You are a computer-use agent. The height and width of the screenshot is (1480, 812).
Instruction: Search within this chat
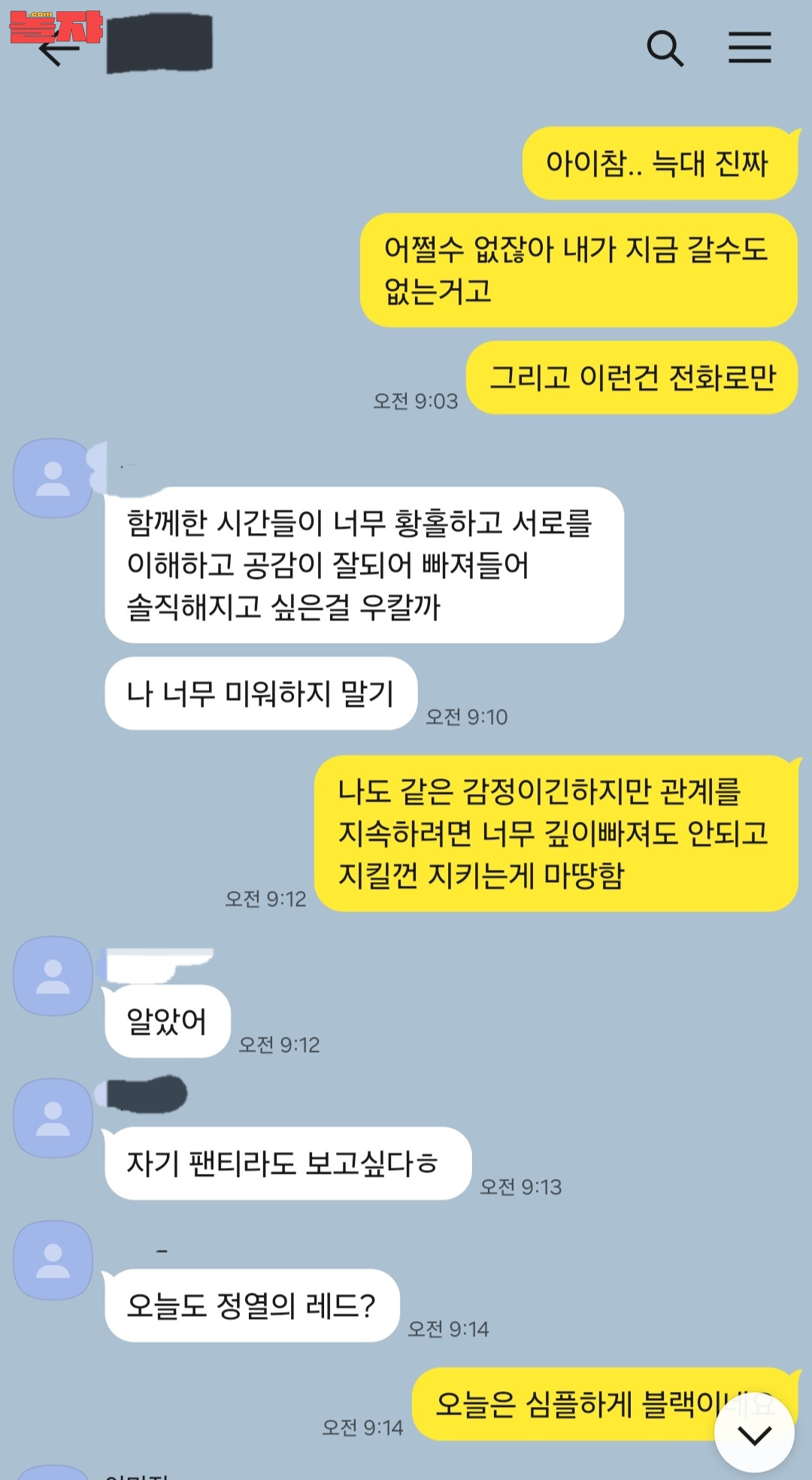pyautogui.click(x=665, y=49)
